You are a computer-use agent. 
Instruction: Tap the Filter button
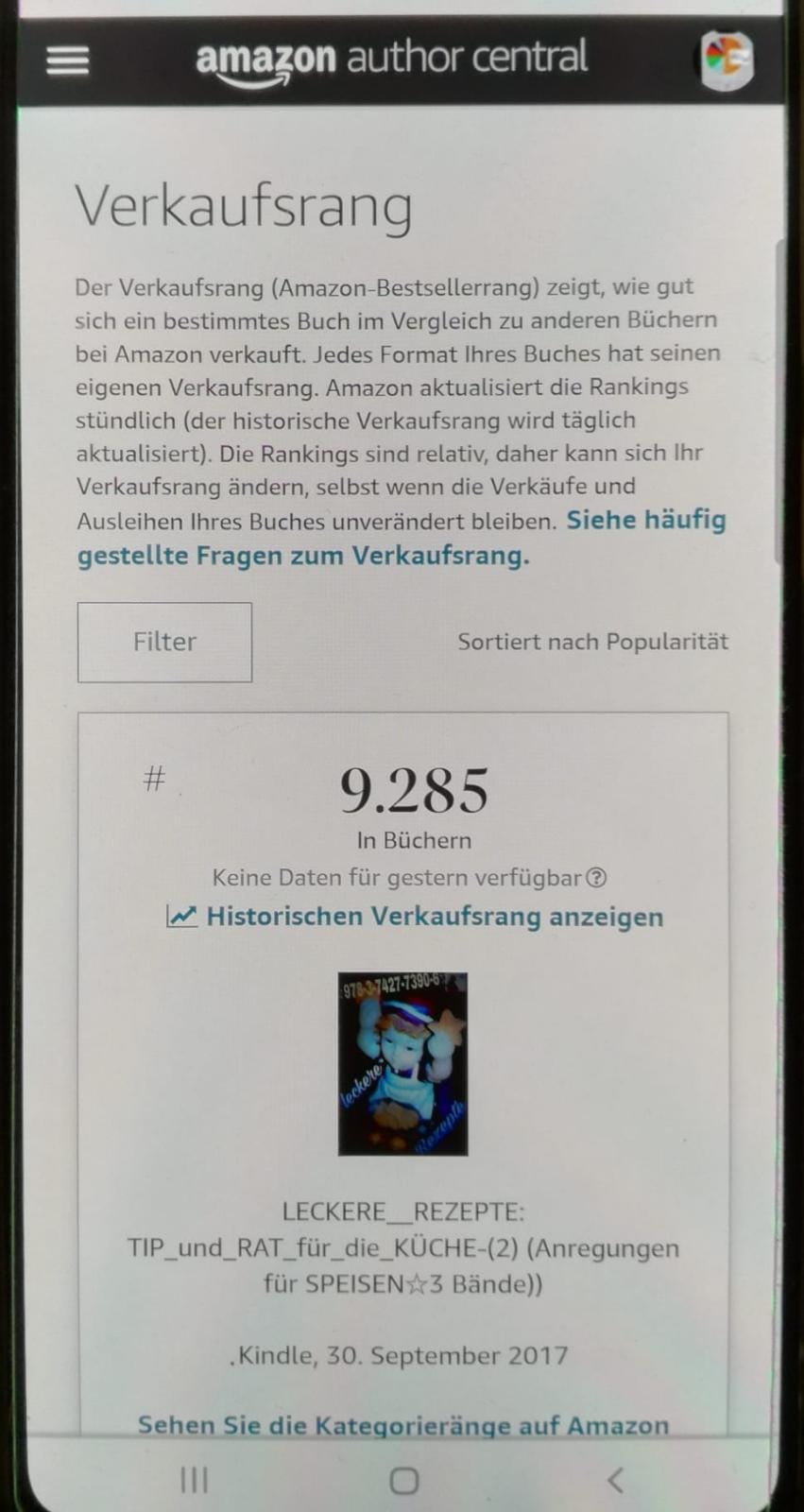tap(164, 642)
